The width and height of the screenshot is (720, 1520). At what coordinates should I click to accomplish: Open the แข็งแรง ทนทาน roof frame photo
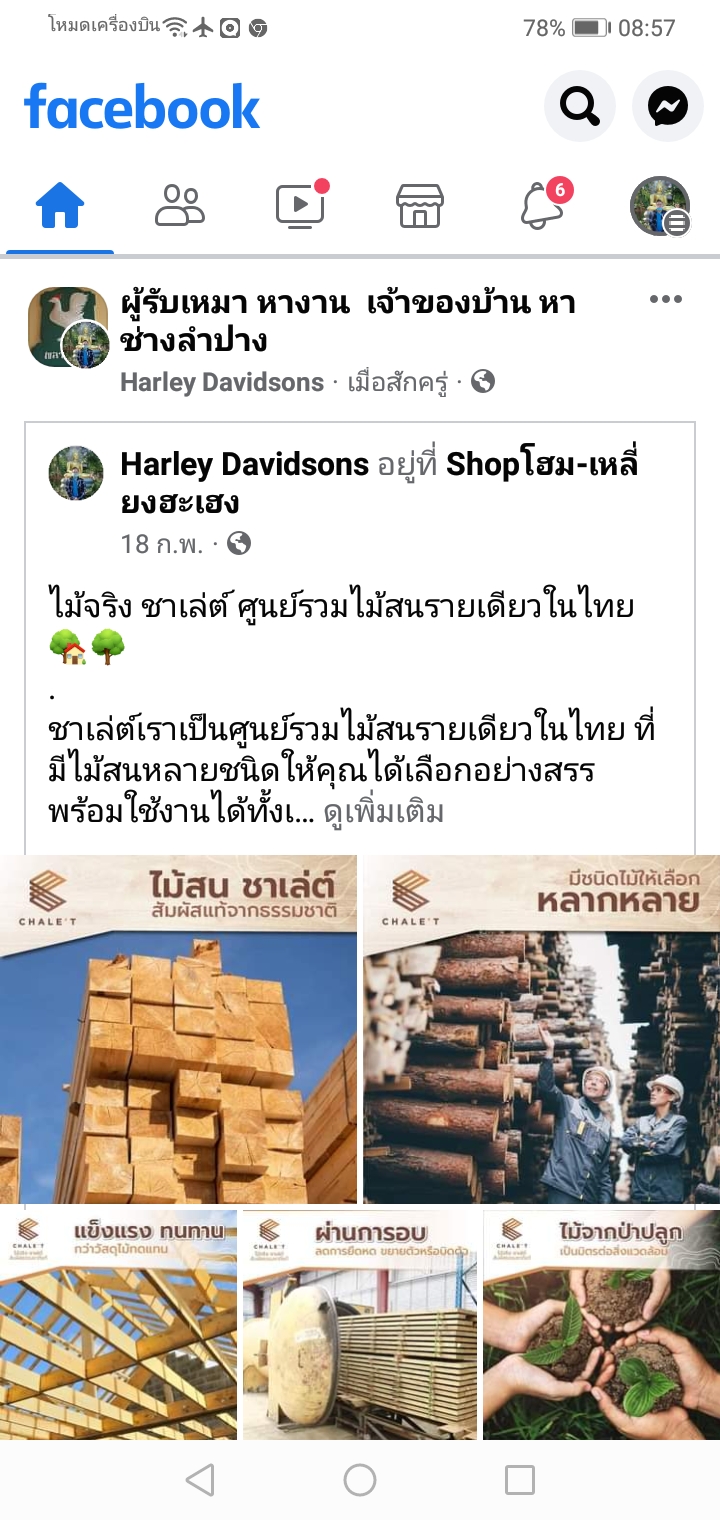[x=118, y=1325]
